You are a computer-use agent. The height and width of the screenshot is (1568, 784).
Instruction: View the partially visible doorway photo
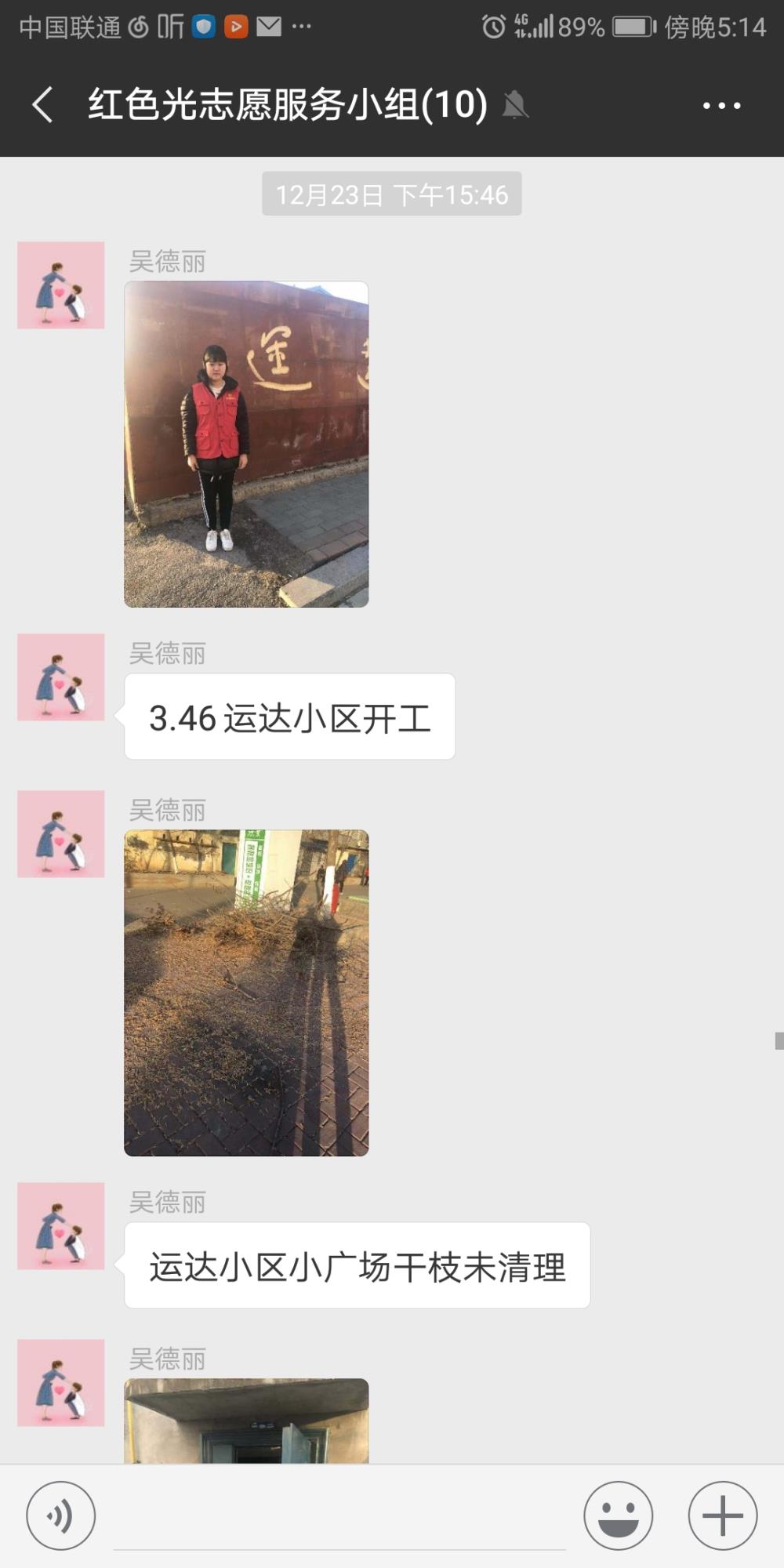(x=246, y=1421)
